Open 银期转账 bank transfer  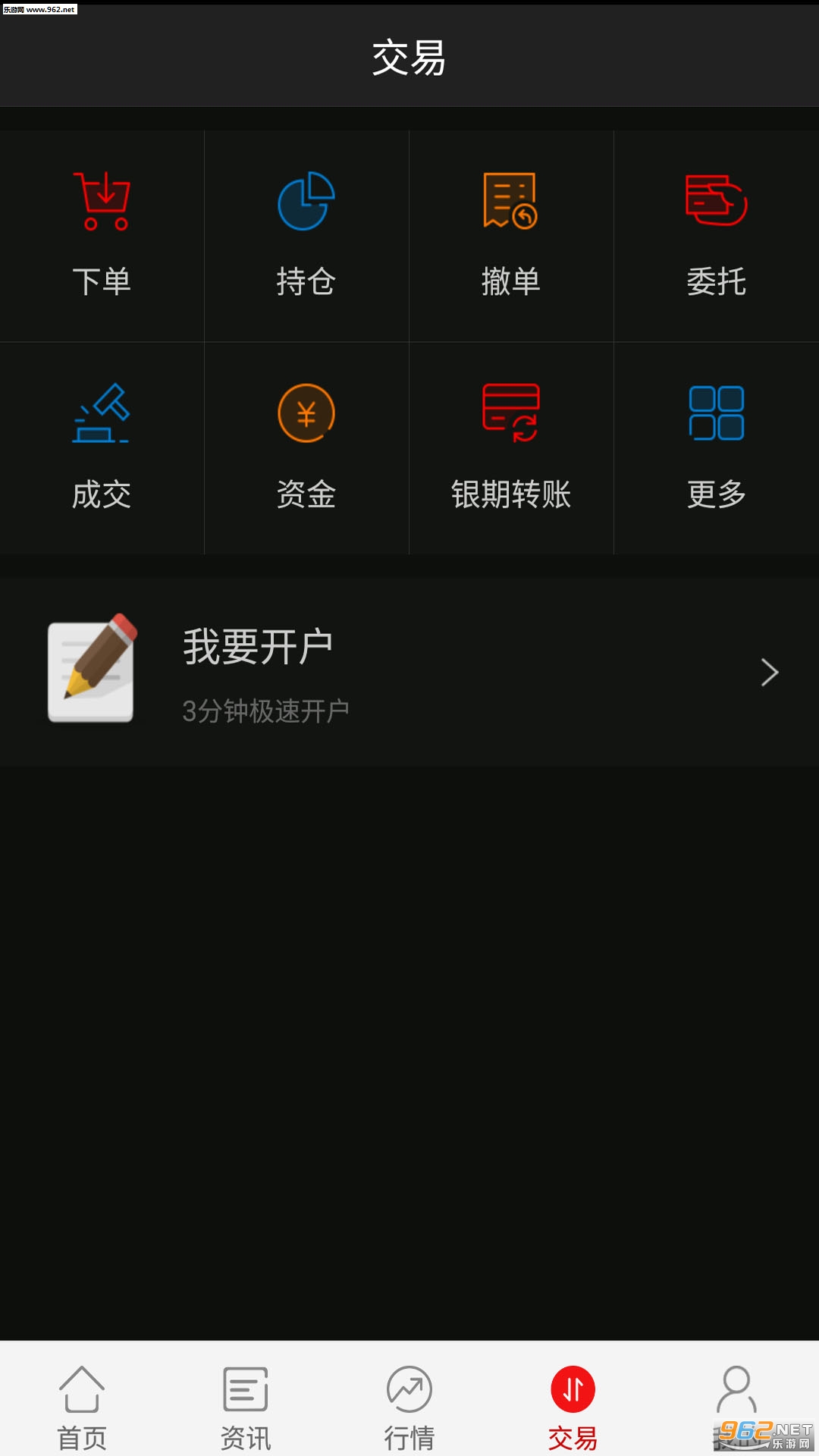[511, 447]
